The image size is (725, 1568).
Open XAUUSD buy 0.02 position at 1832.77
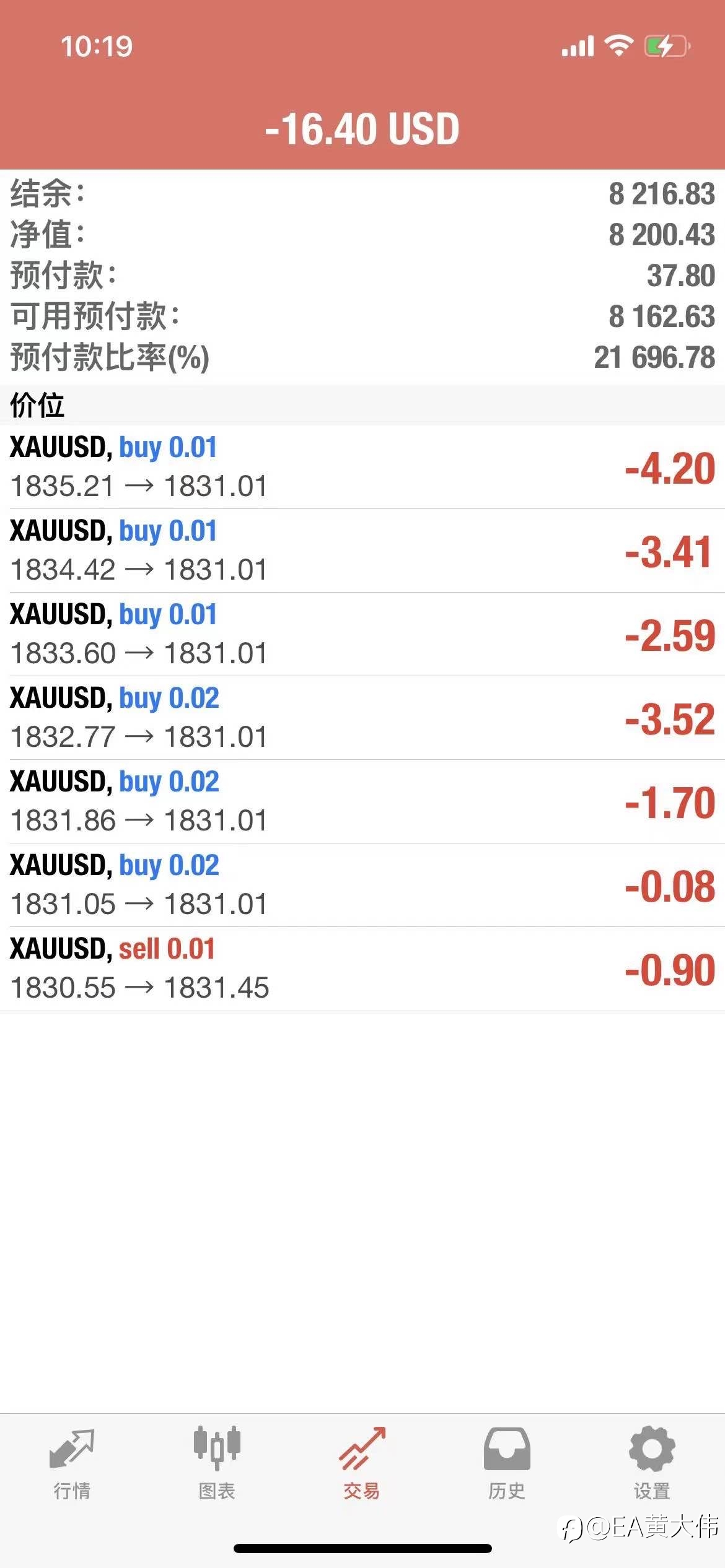tap(362, 718)
